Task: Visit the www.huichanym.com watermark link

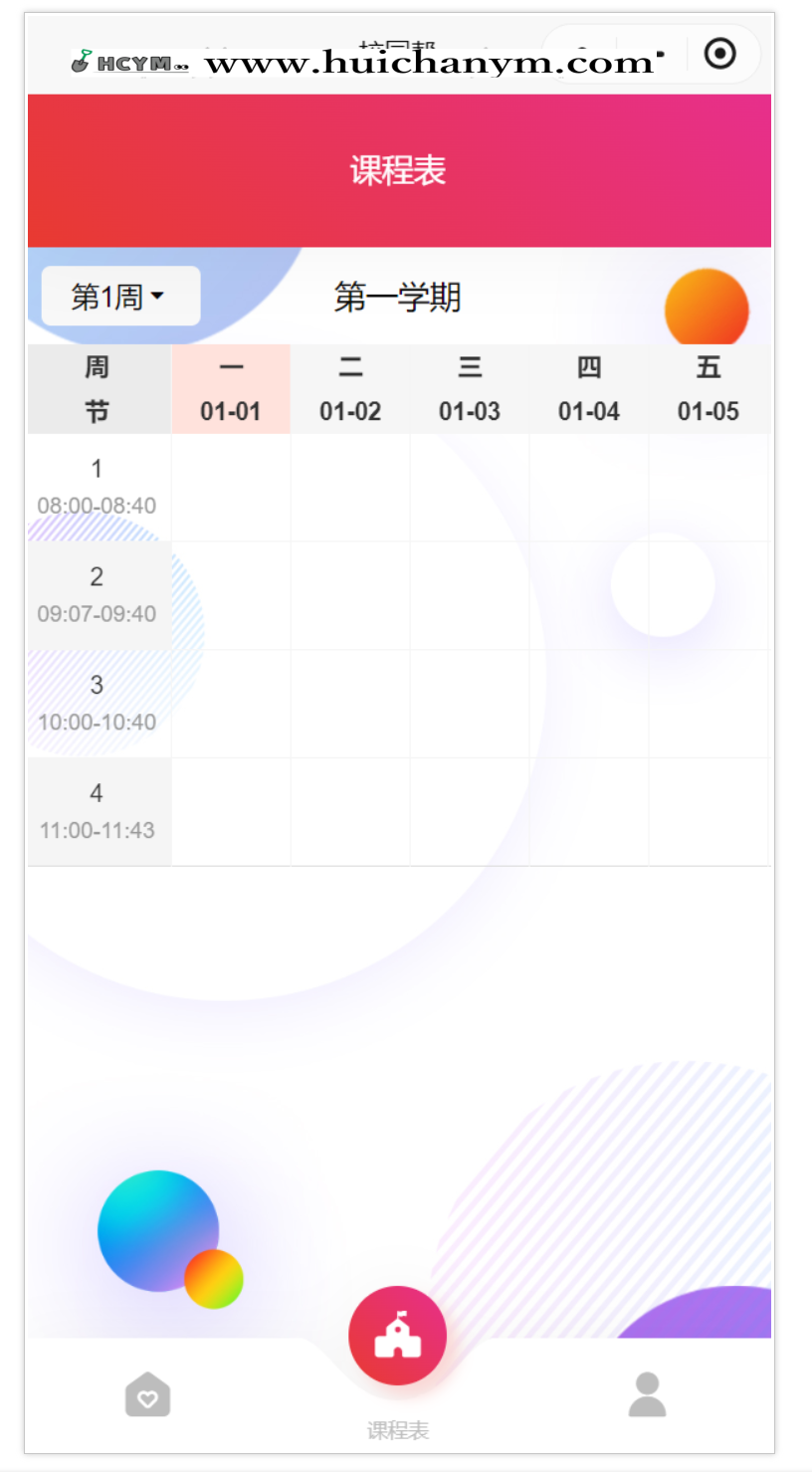Action: click(x=428, y=63)
